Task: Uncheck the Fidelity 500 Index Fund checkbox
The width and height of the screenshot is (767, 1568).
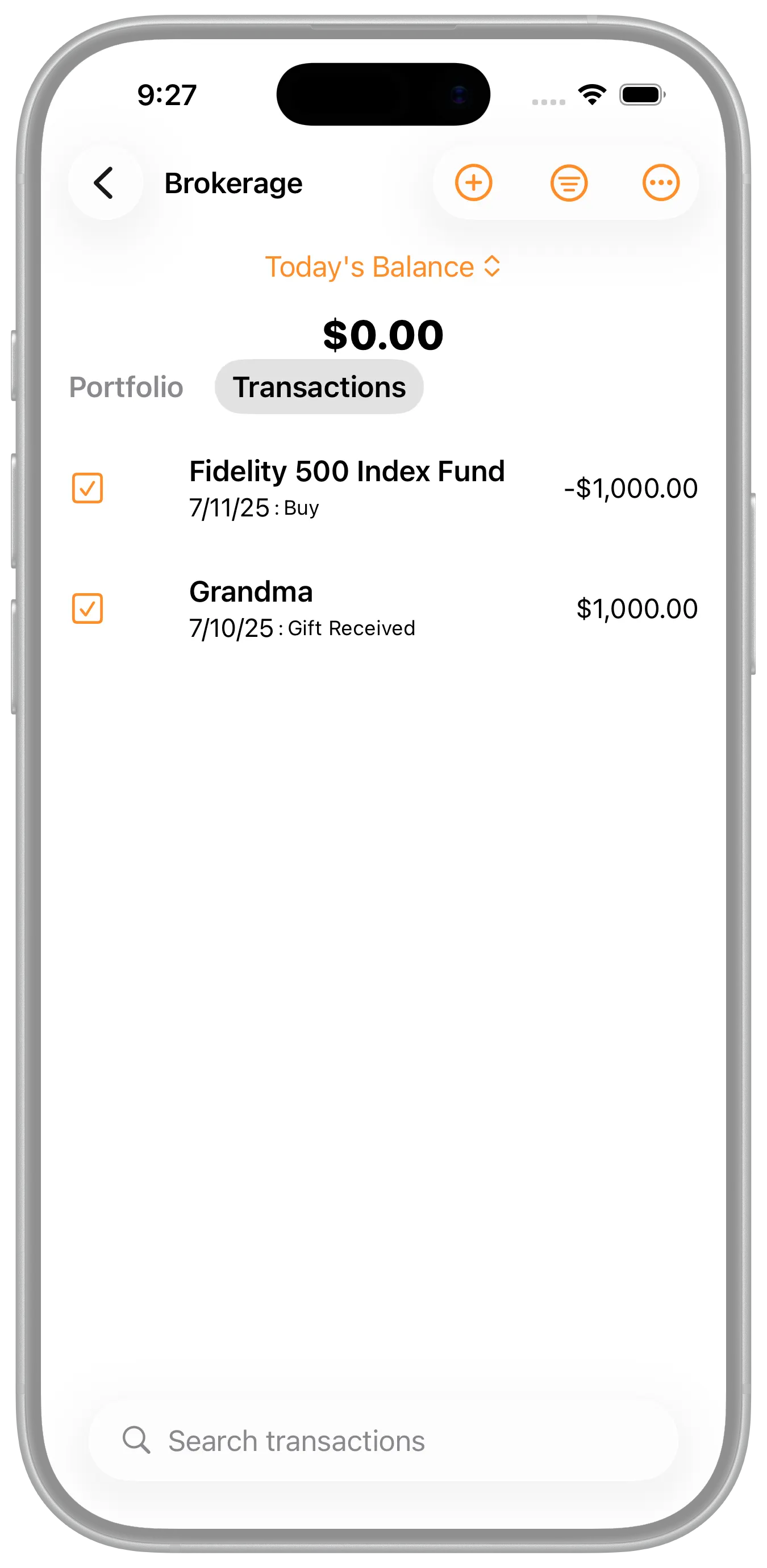Action: click(87, 488)
